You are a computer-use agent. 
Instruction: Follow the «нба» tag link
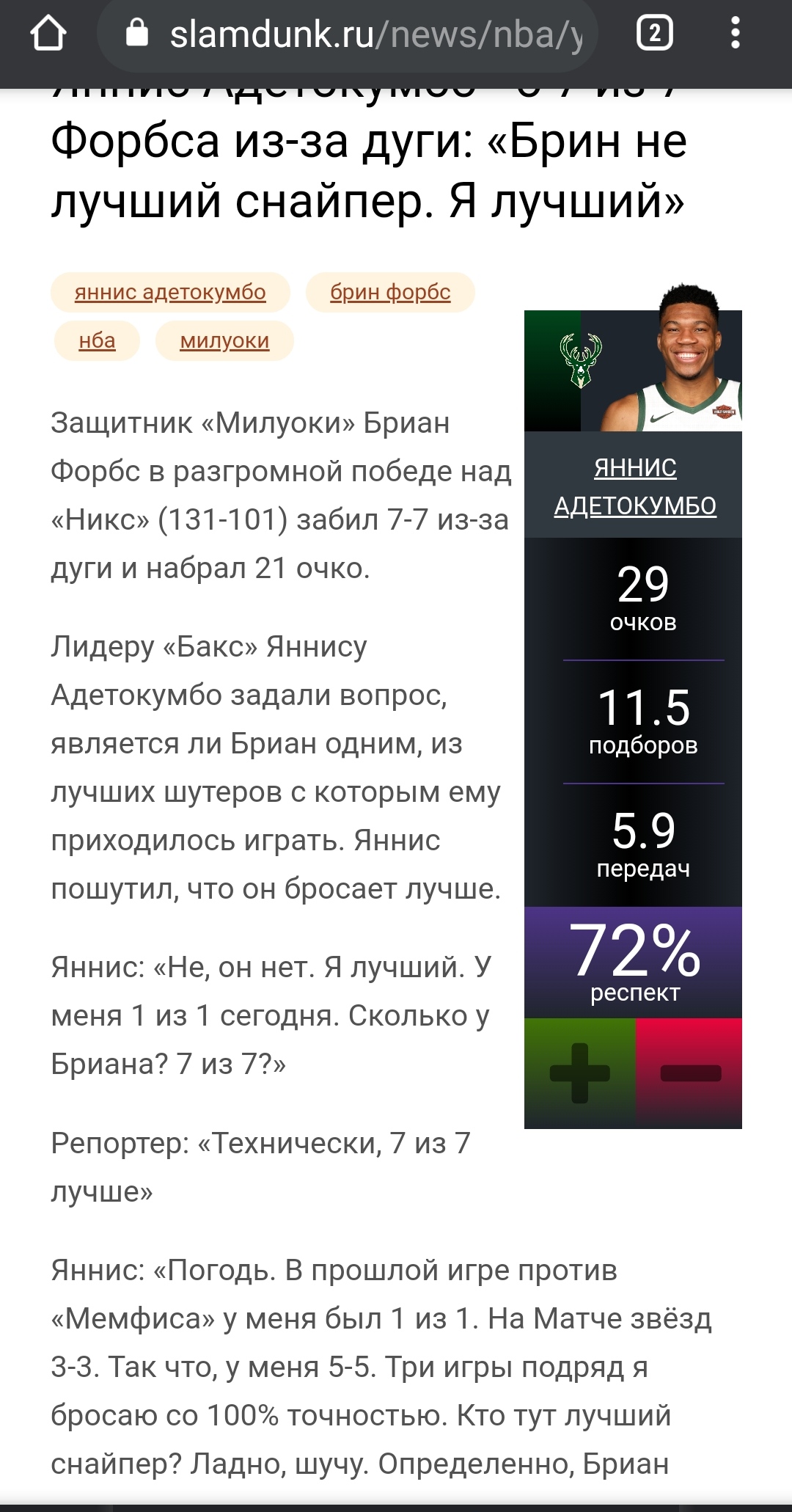tap(97, 340)
